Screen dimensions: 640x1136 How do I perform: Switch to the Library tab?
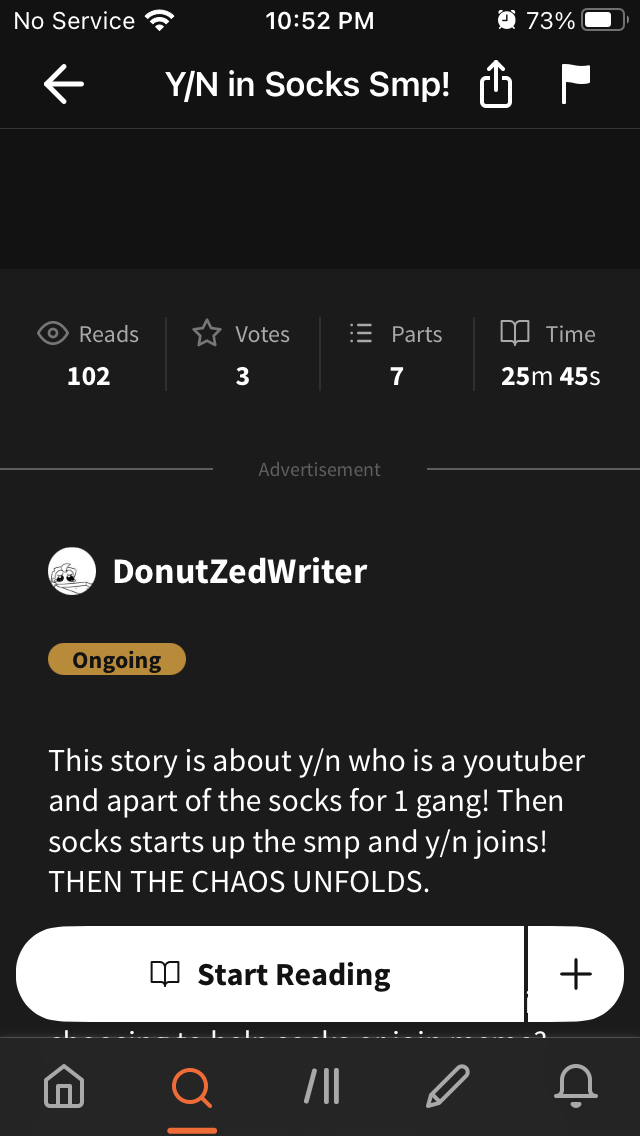(321, 1087)
